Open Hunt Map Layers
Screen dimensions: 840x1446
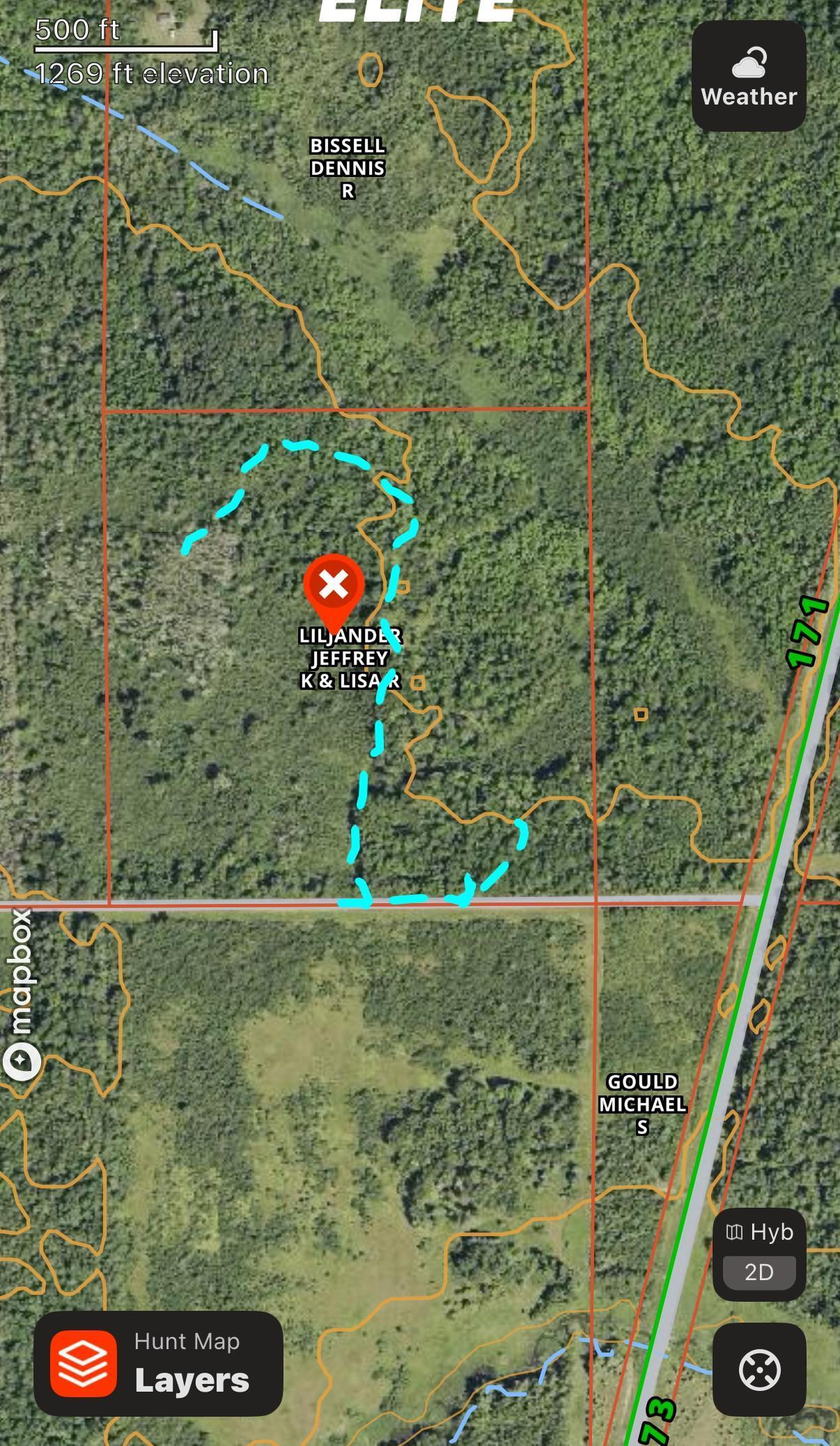(x=158, y=1363)
